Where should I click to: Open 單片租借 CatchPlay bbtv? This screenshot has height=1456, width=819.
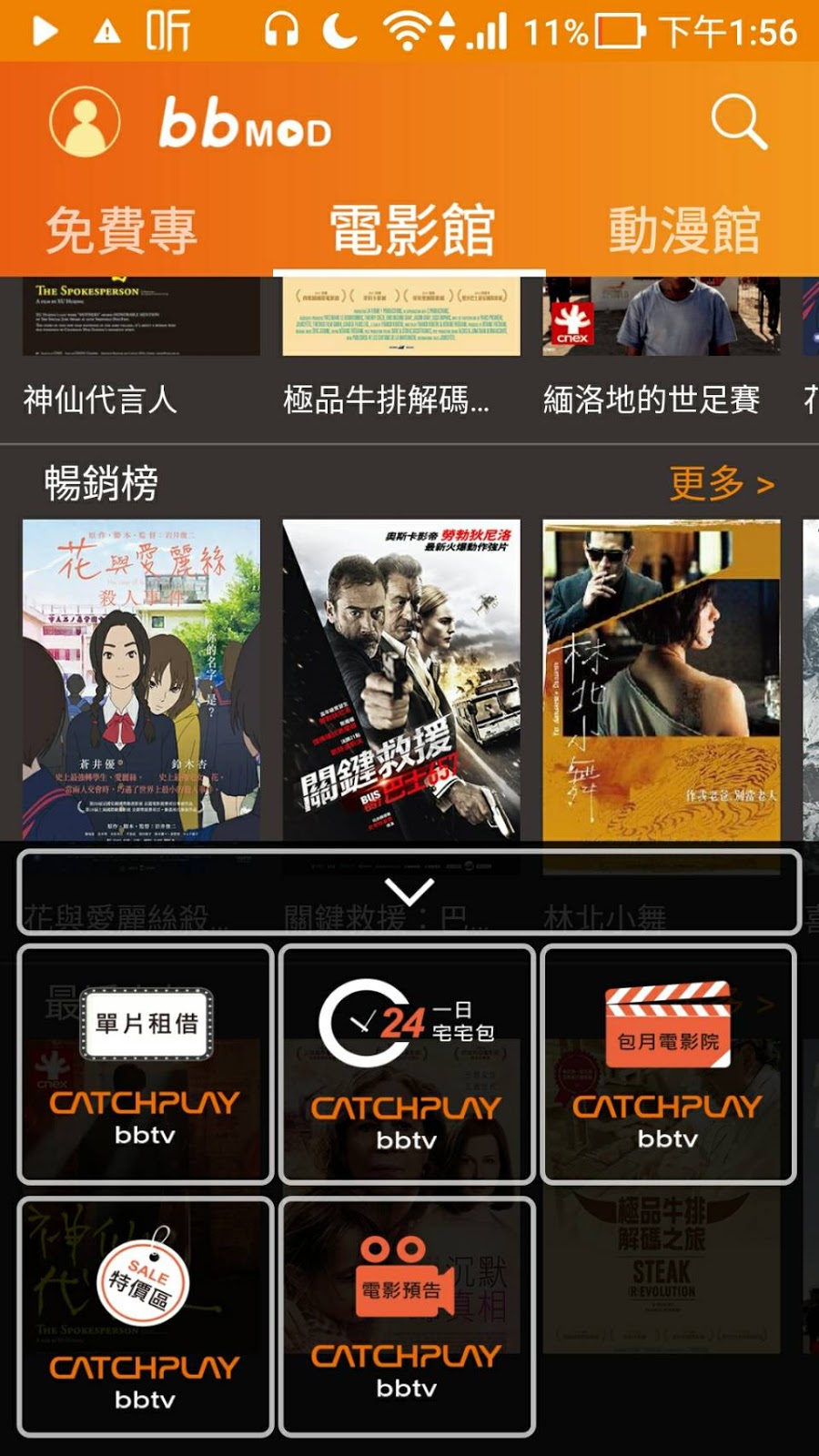pos(146,1065)
